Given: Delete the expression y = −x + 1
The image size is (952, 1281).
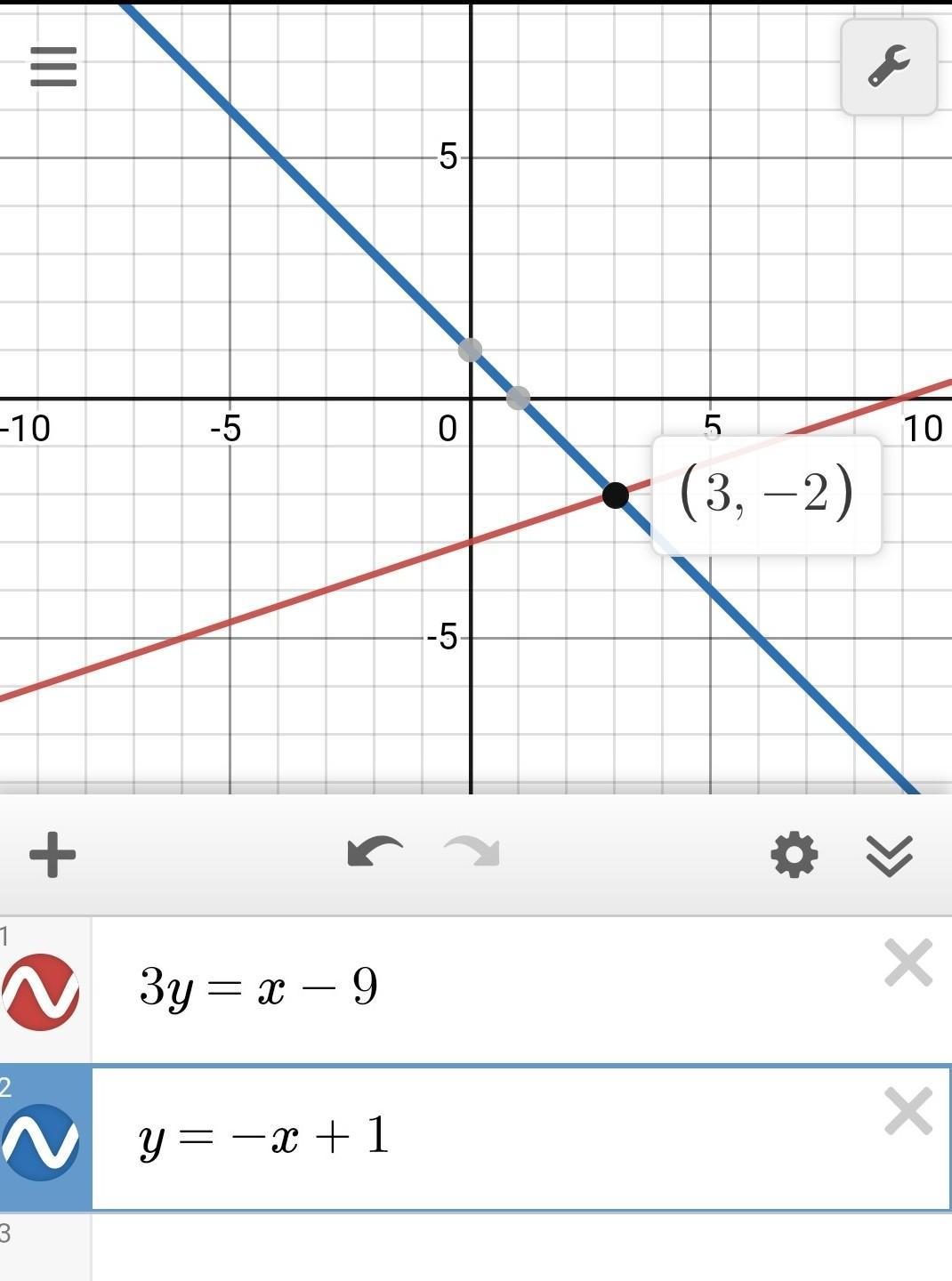Looking at the screenshot, I should click(x=908, y=1111).
